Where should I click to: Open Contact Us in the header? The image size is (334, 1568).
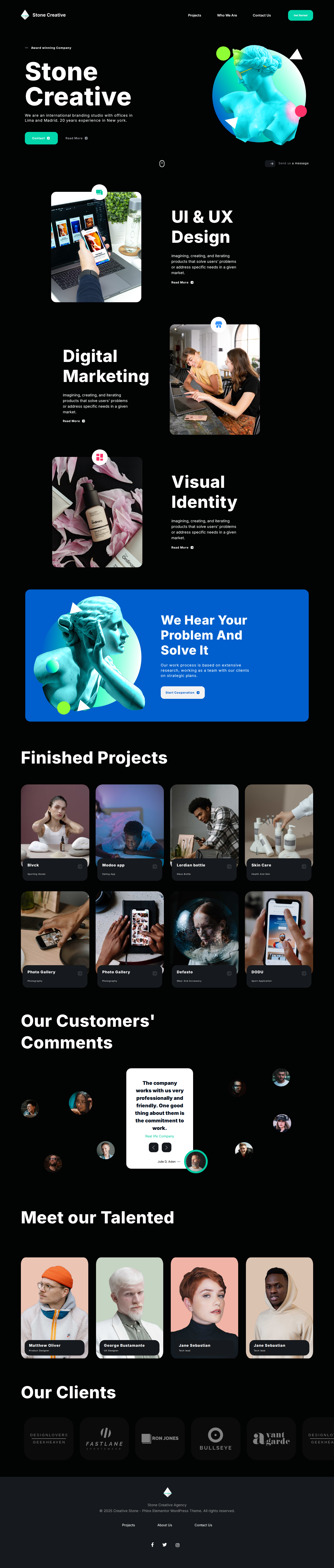[x=262, y=15]
